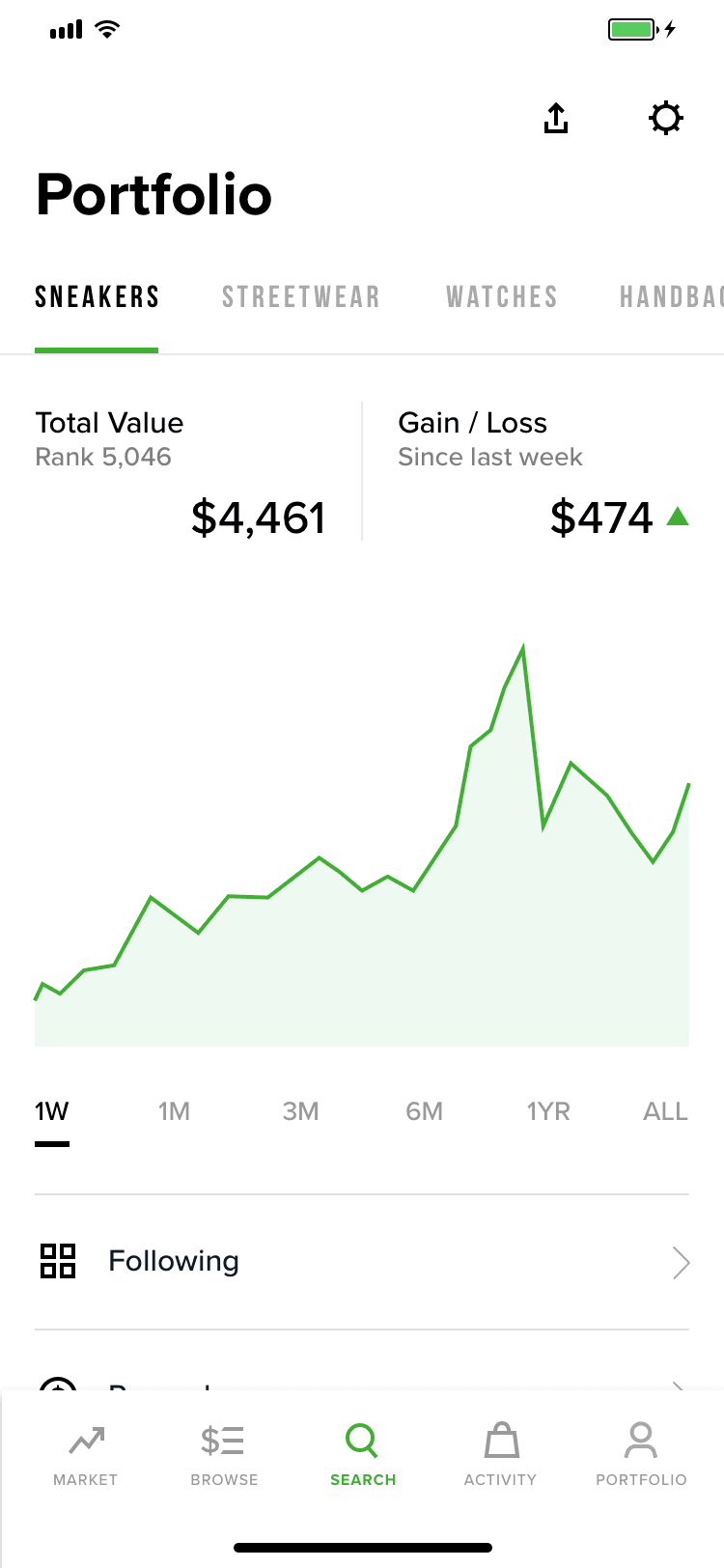Select the Search magnifier icon

click(362, 1439)
